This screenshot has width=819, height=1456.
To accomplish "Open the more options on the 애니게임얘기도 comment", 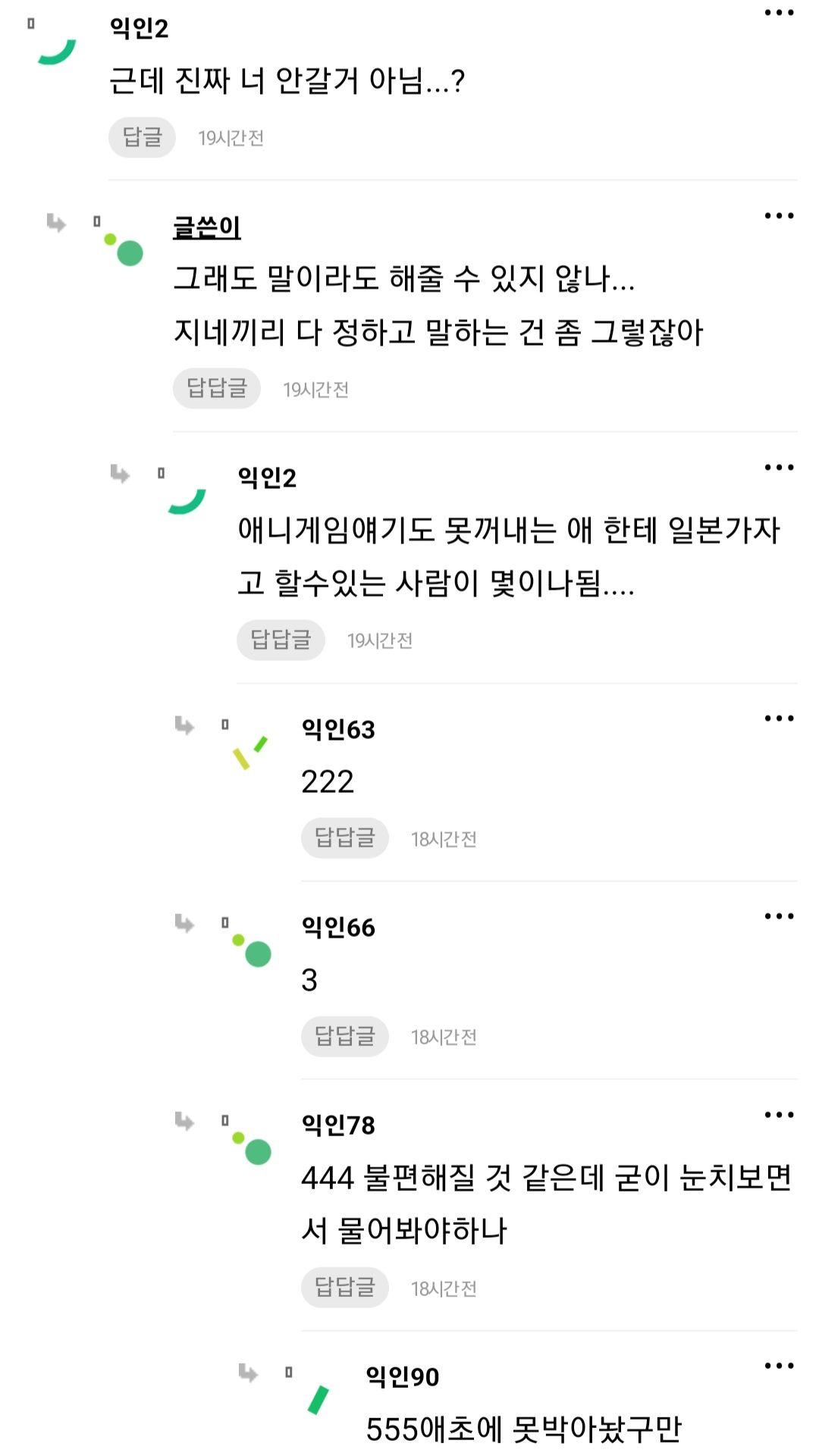I will (779, 468).
